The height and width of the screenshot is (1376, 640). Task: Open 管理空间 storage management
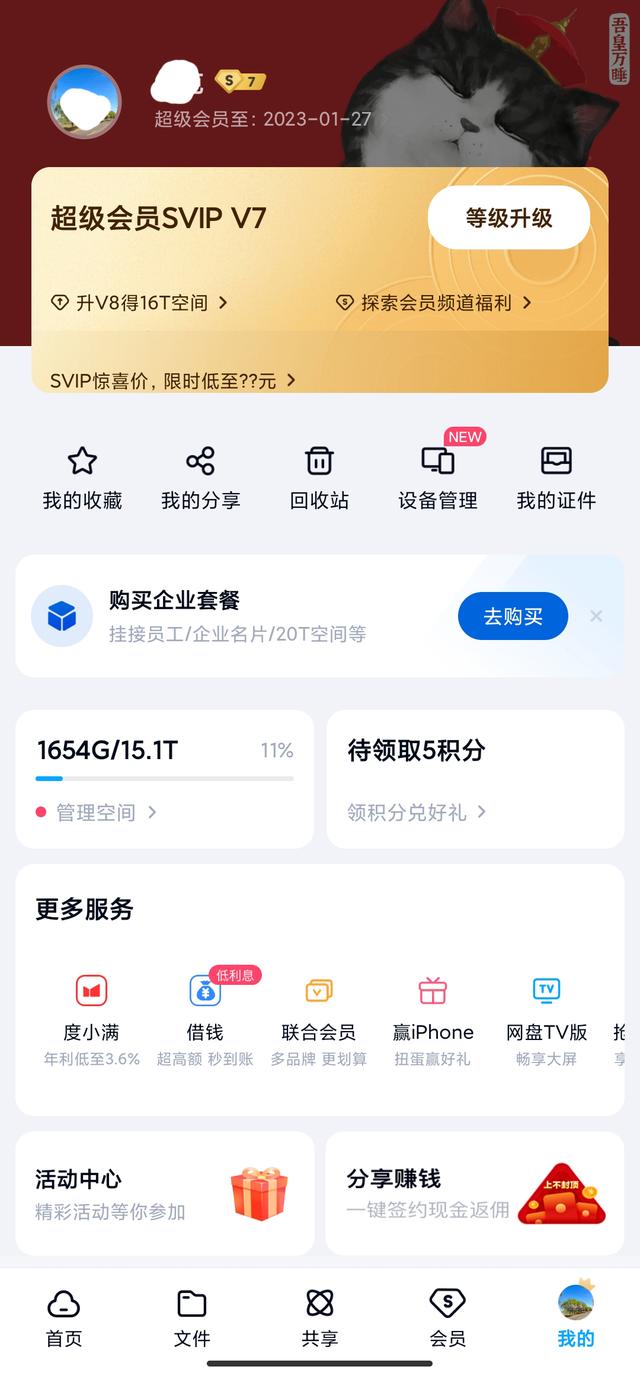(97, 812)
